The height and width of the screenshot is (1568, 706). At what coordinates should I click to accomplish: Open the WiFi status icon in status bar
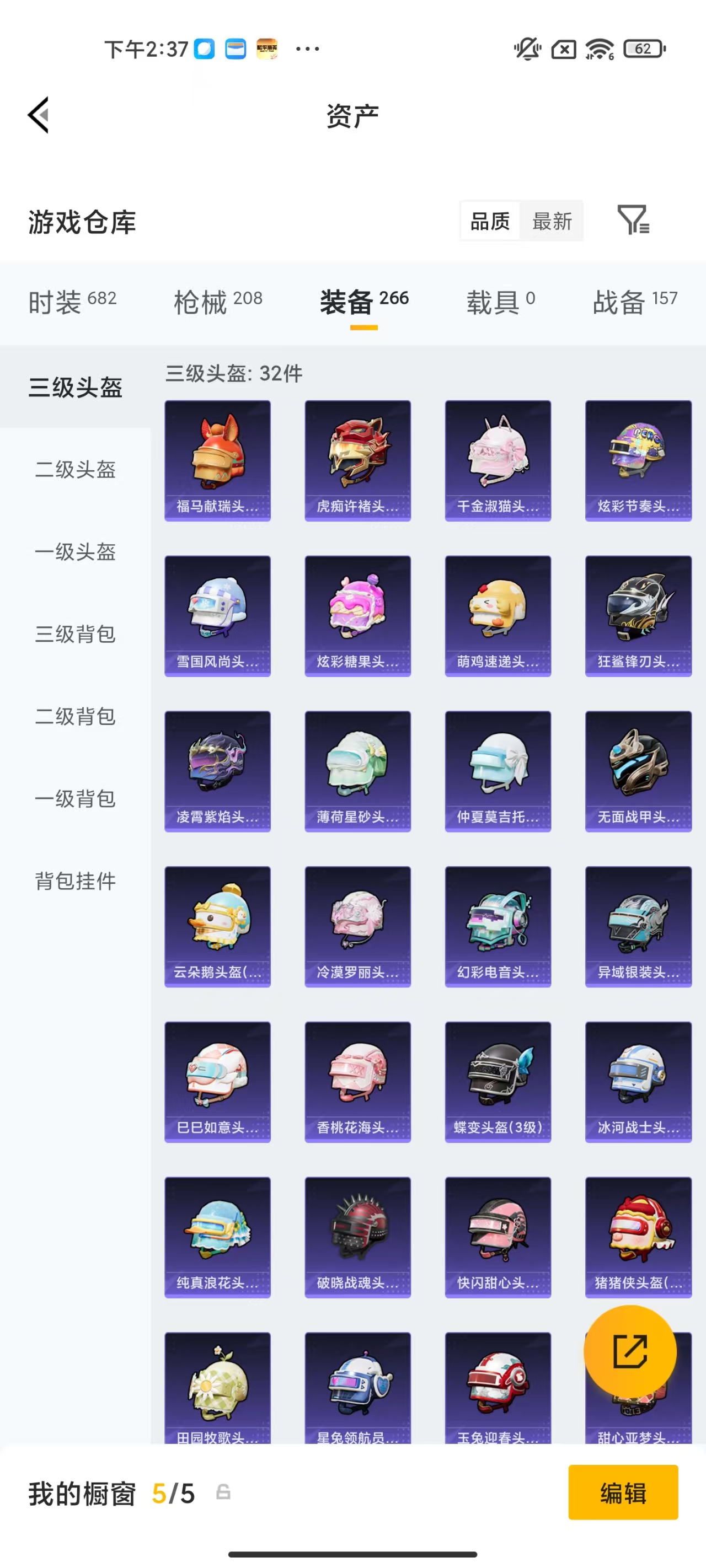coord(596,50)
